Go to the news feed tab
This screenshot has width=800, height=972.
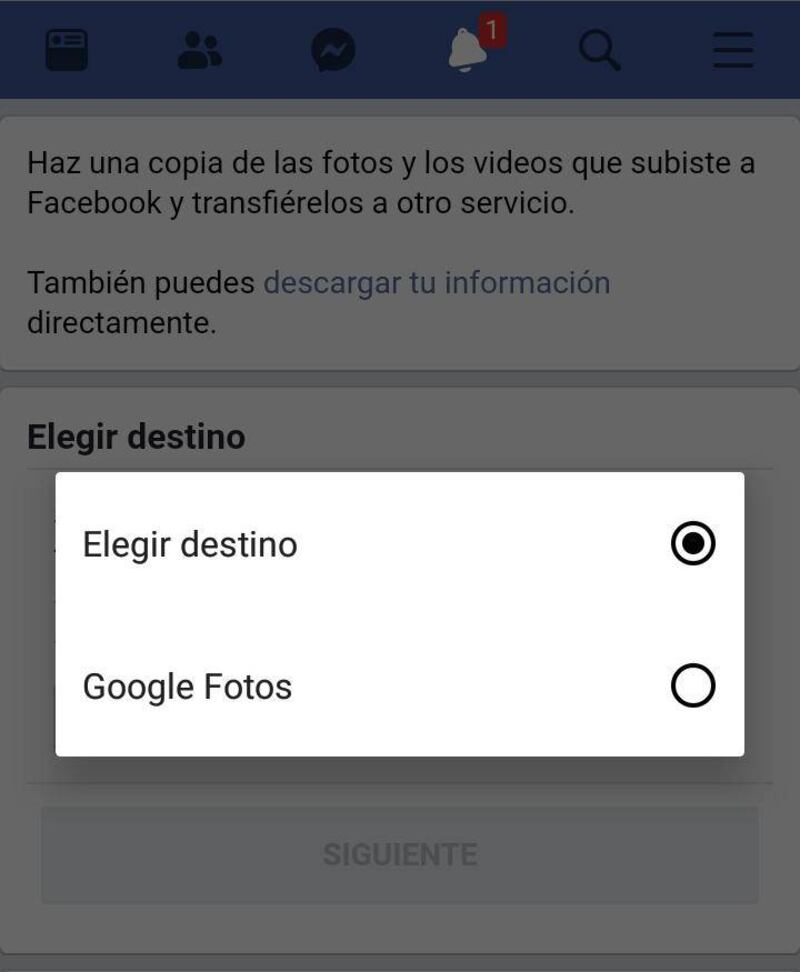click(x=67, y=49)
